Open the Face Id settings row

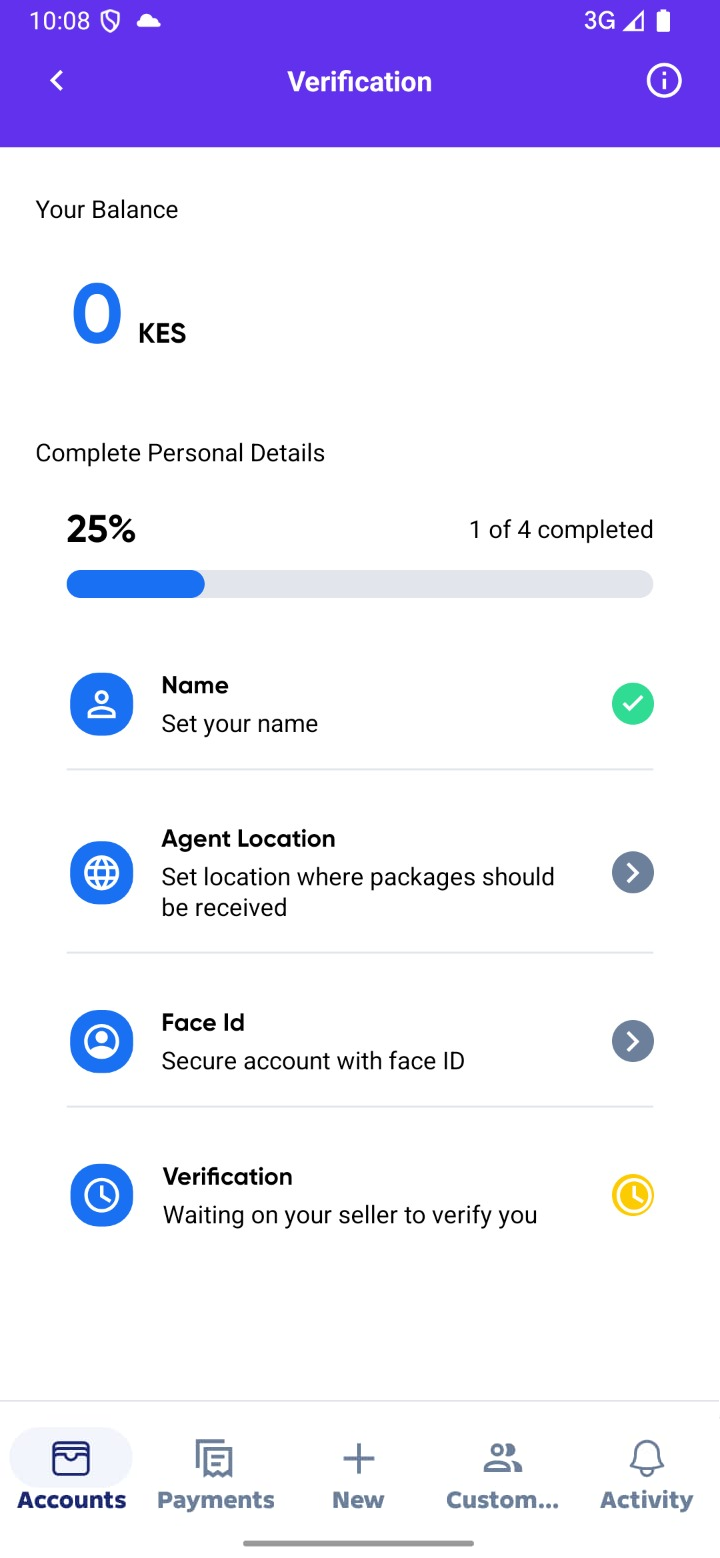[360, 1041]
